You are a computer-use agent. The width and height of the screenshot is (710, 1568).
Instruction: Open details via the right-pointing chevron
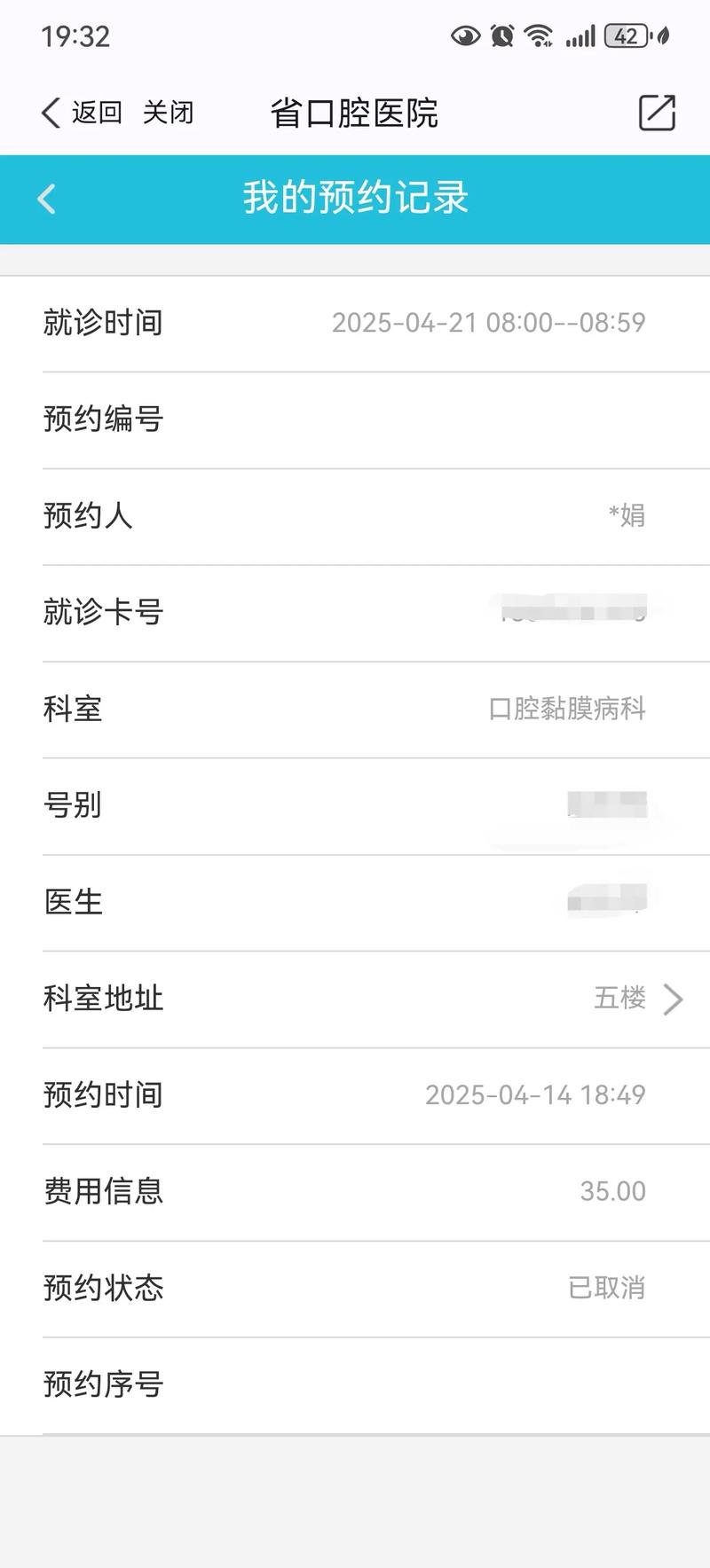tap(674, 999)
